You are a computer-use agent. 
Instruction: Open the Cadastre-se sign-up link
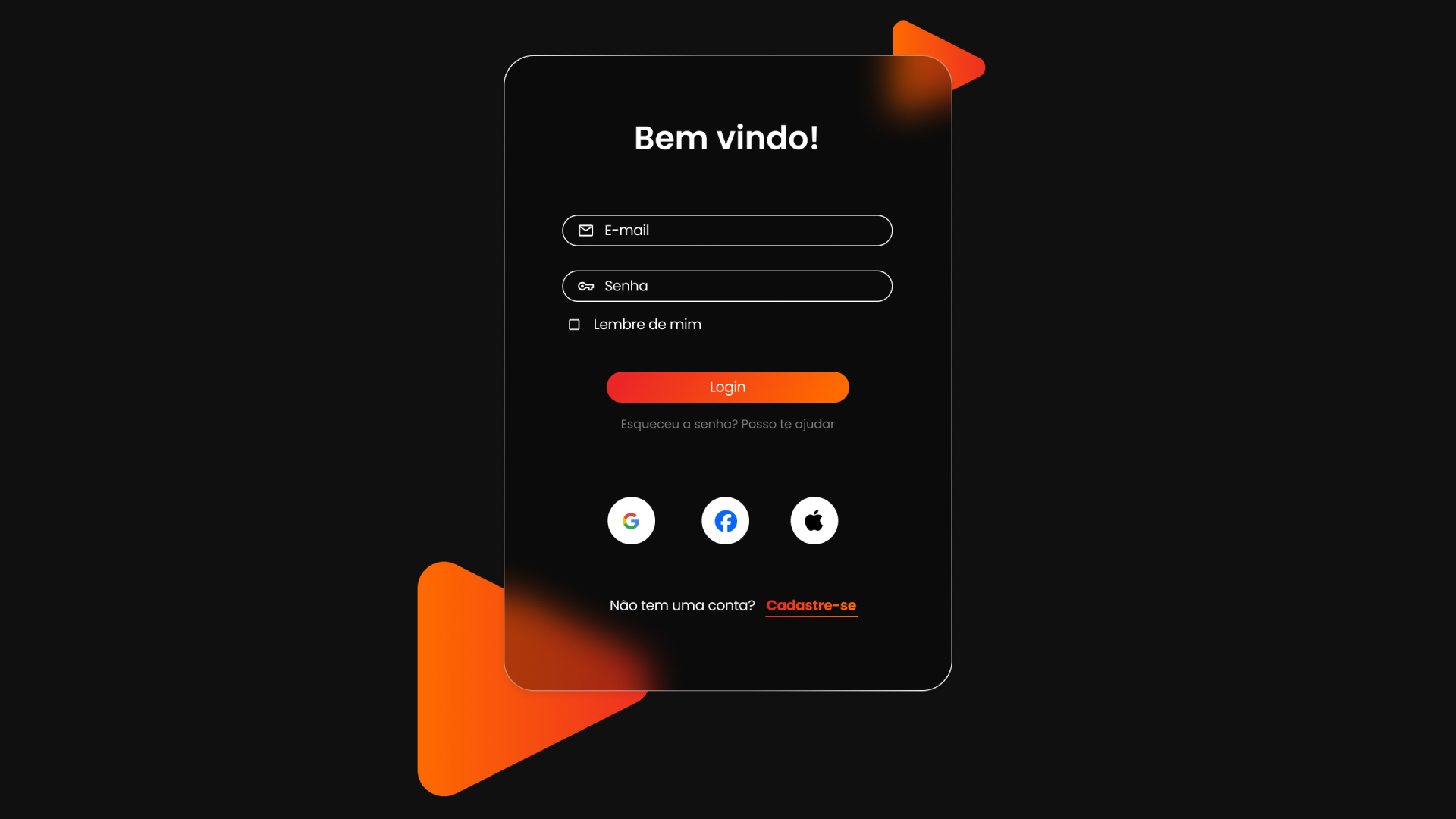click(811, 606)
